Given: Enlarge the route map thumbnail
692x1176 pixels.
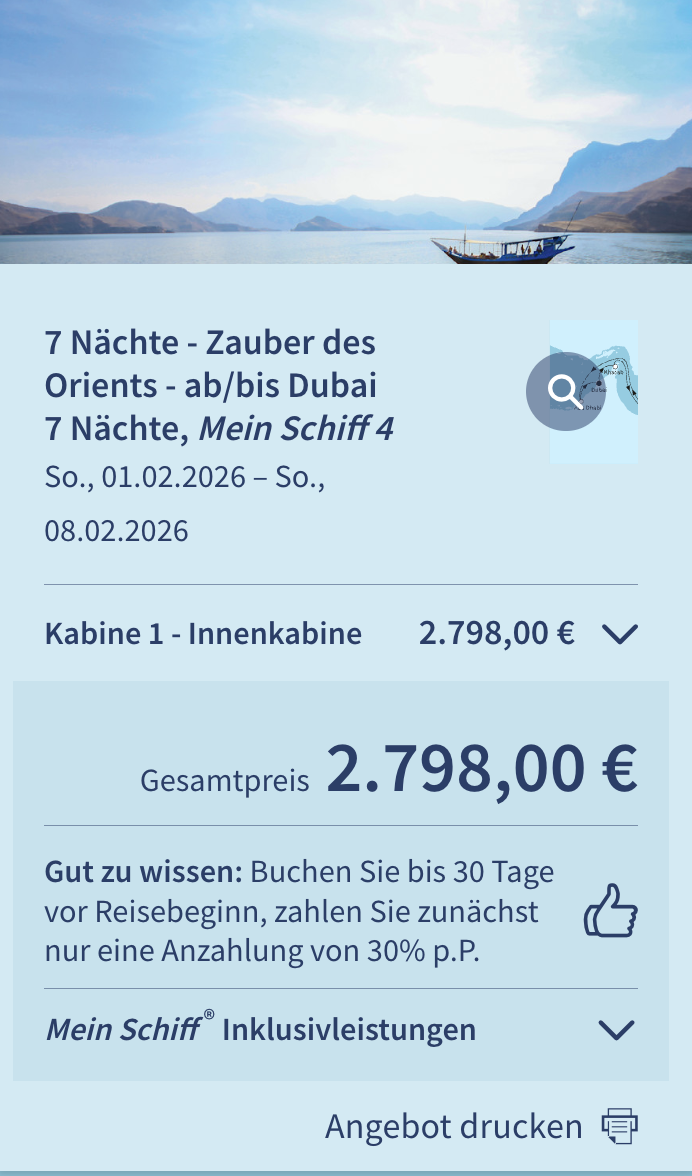Looking at the screenshot, I should pos(565,391).
